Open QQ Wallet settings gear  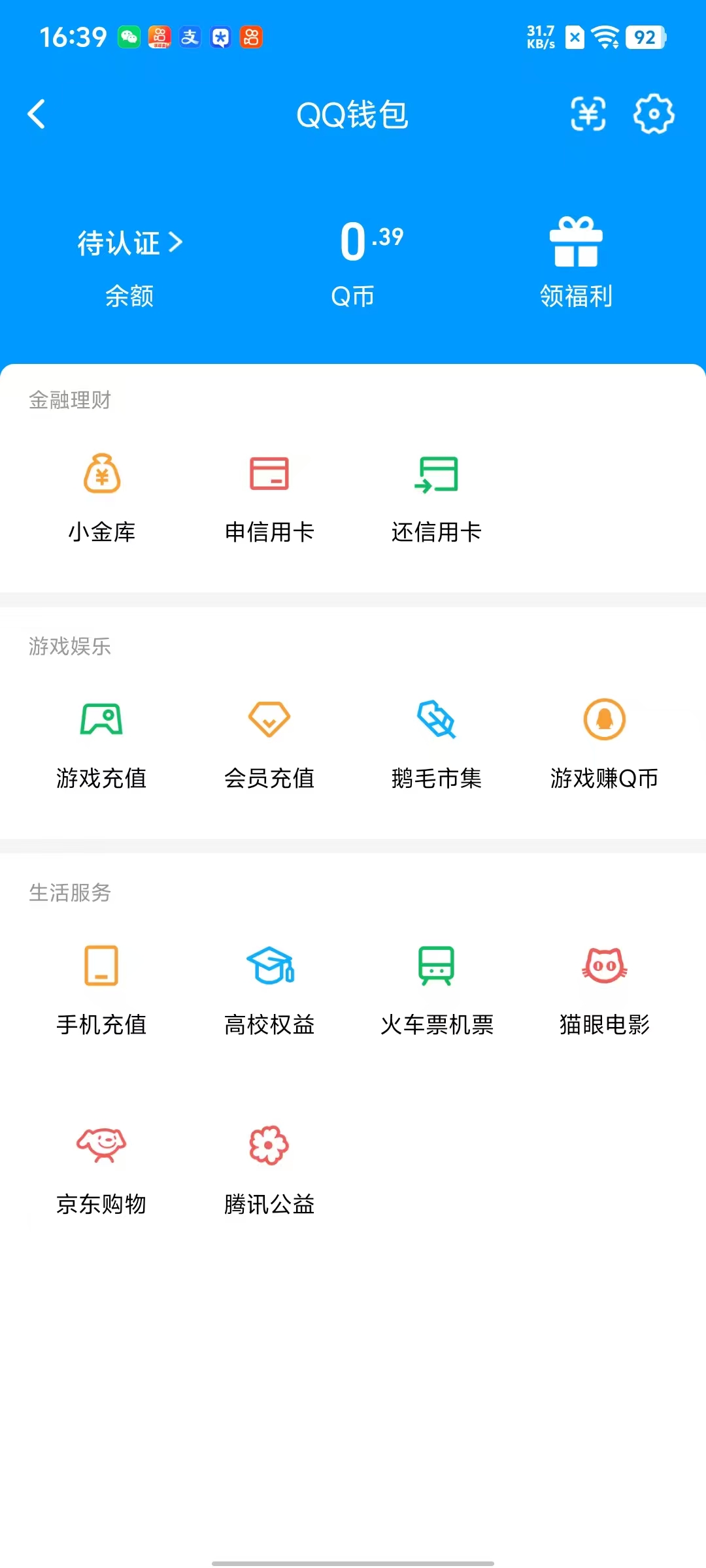coord(652,114)
